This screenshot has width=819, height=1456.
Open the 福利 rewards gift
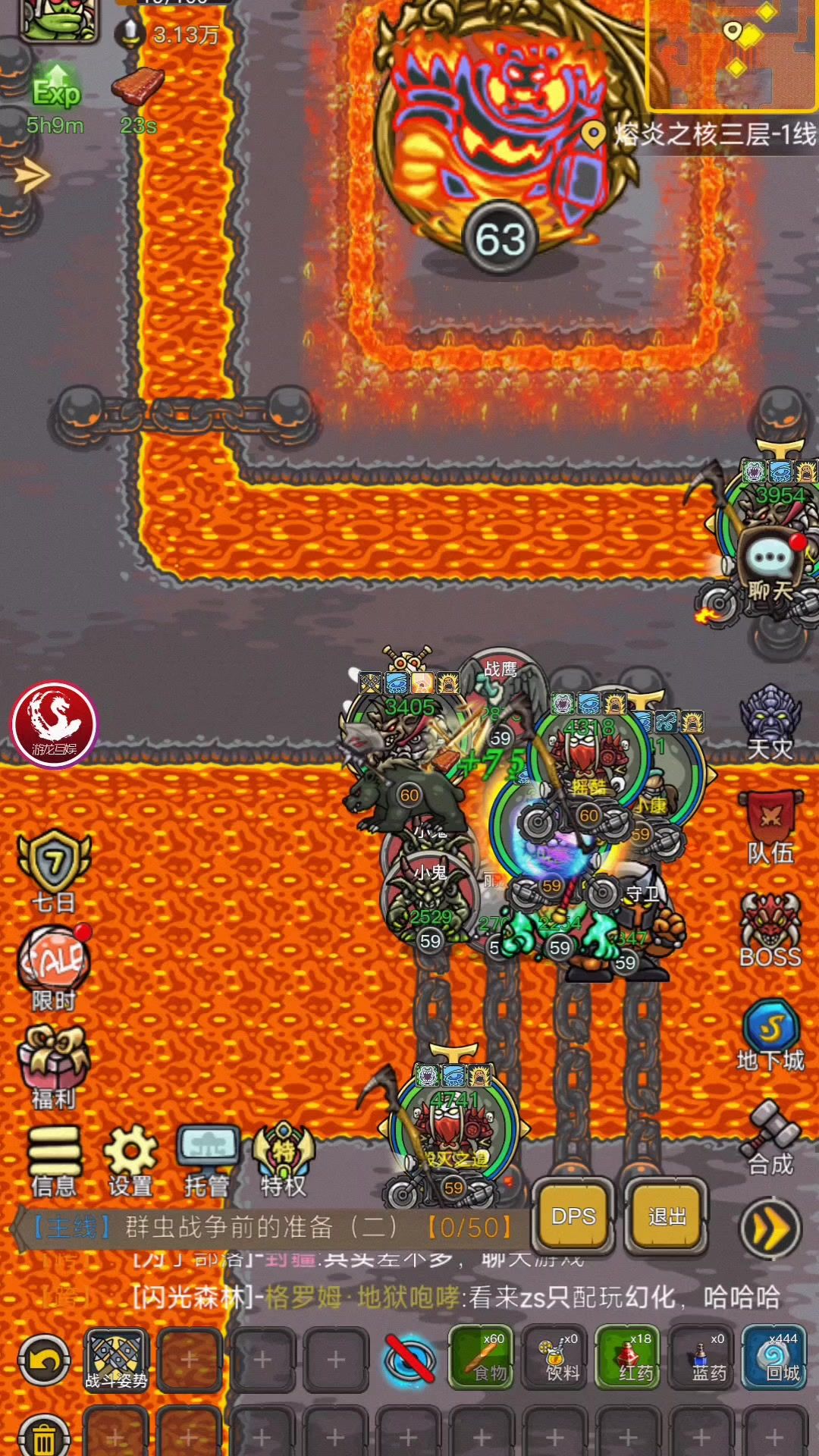pyautogui.click(x=54, y=1067)
